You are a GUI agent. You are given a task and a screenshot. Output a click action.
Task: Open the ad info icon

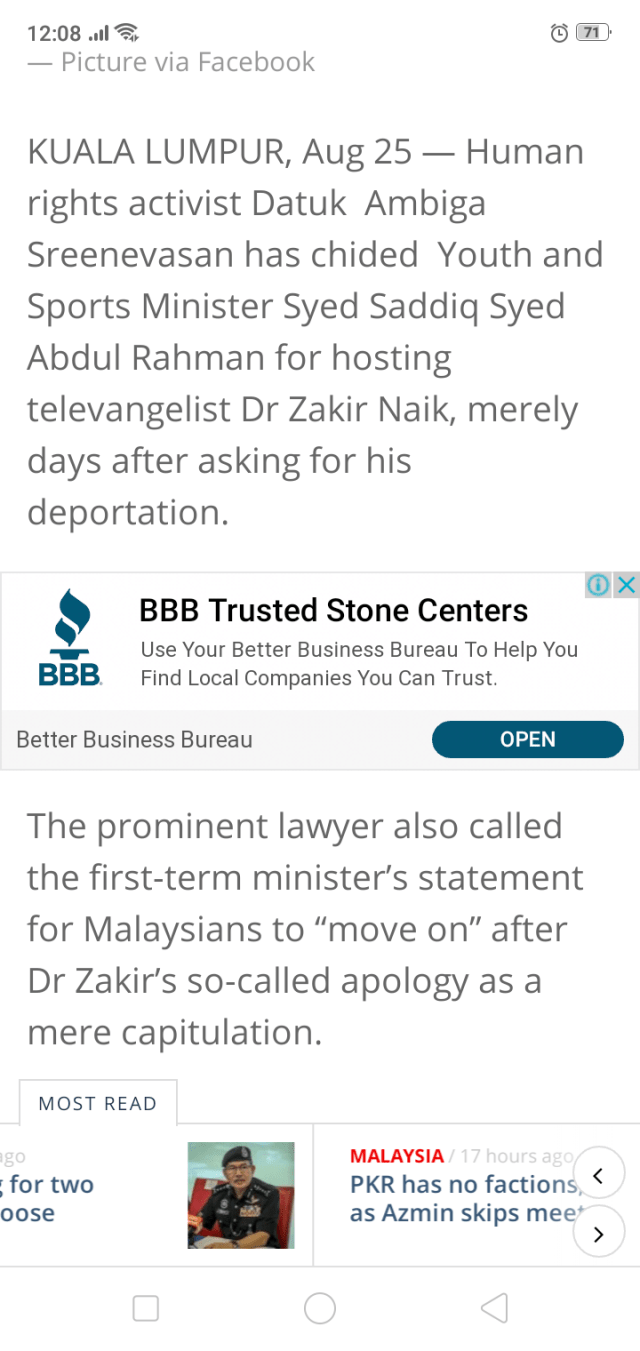(x=598, y=585)
